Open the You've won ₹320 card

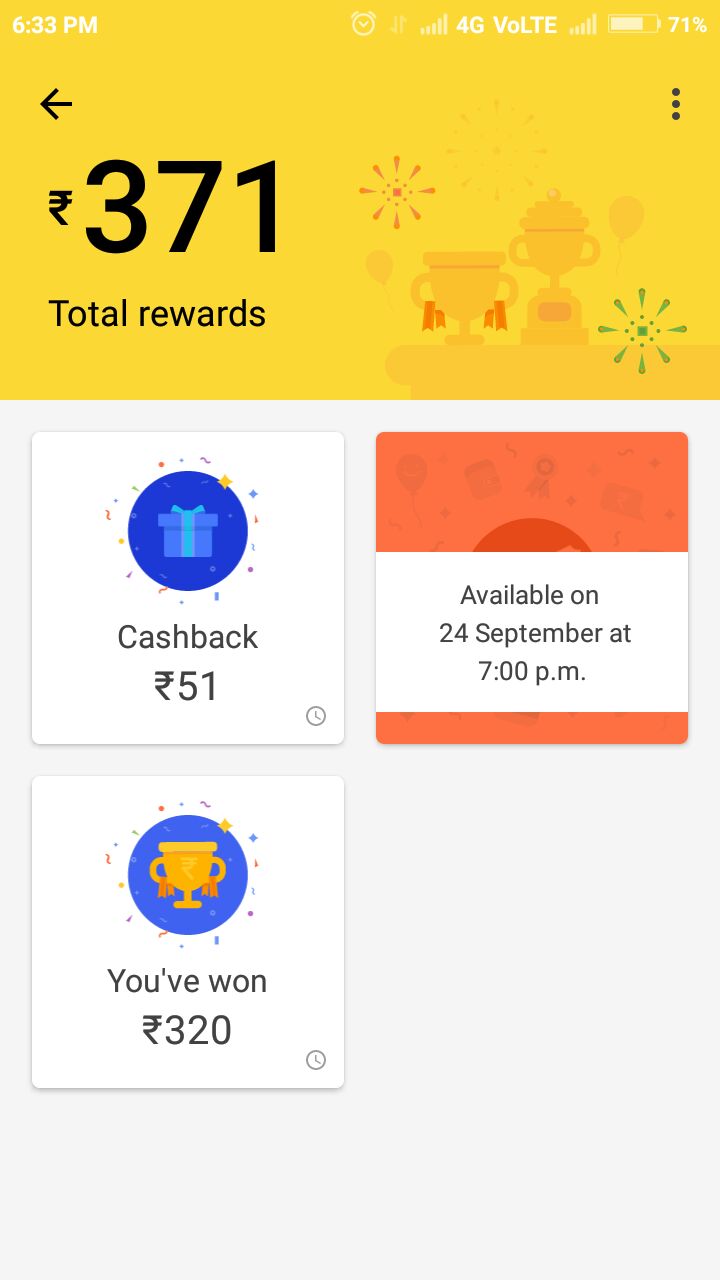[188, 932]
